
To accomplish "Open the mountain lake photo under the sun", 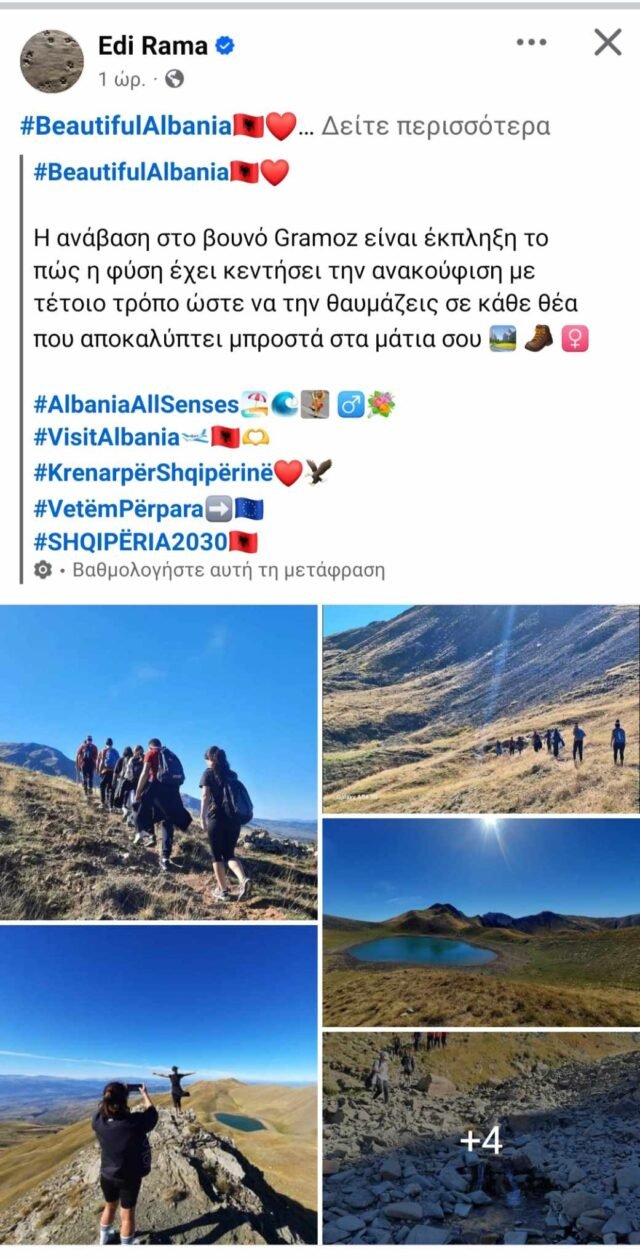I will pyautogui.click(x=480, y=922).
